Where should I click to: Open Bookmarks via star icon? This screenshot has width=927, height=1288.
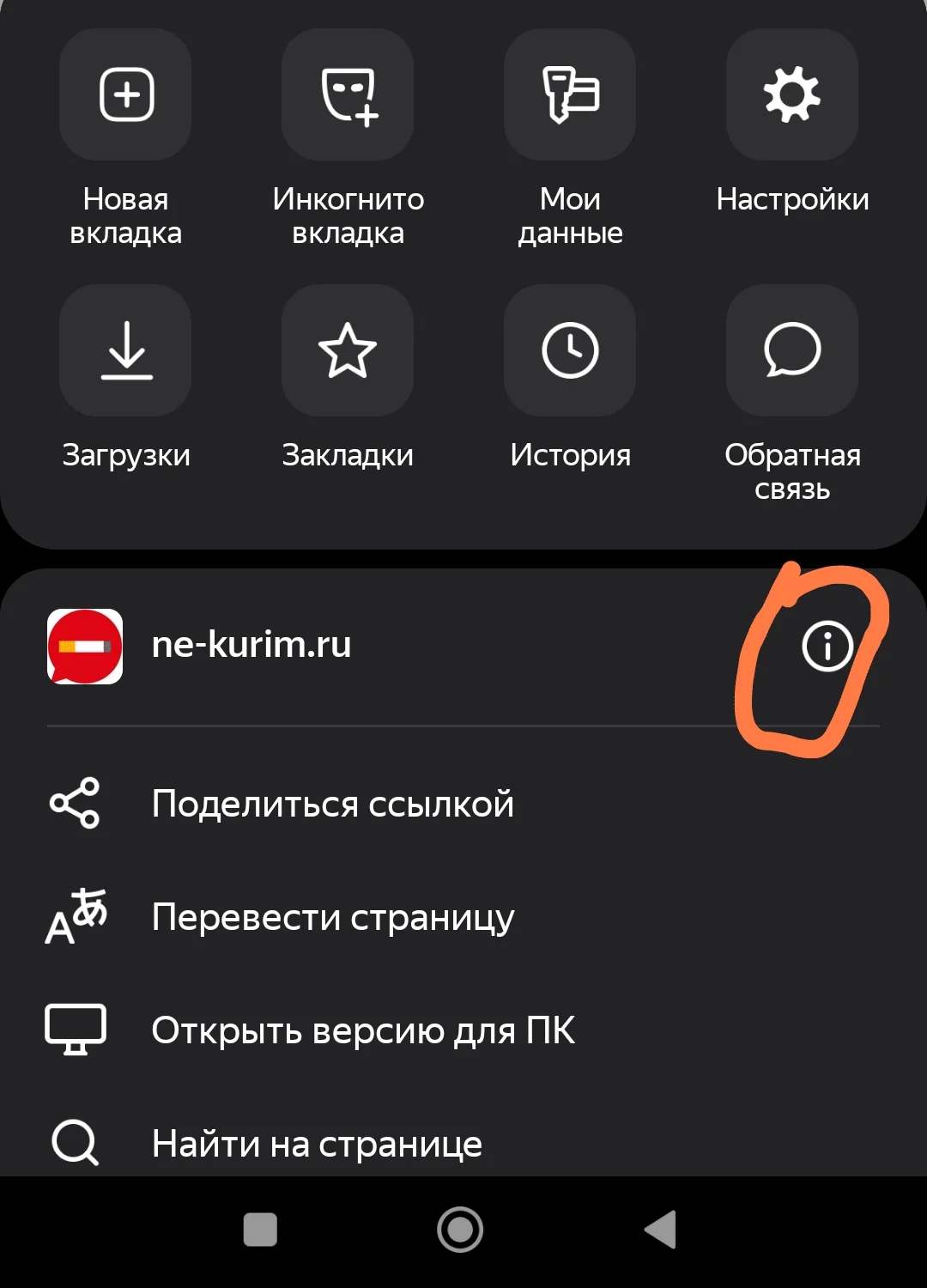pyautogui.click(x=347, y=349)
